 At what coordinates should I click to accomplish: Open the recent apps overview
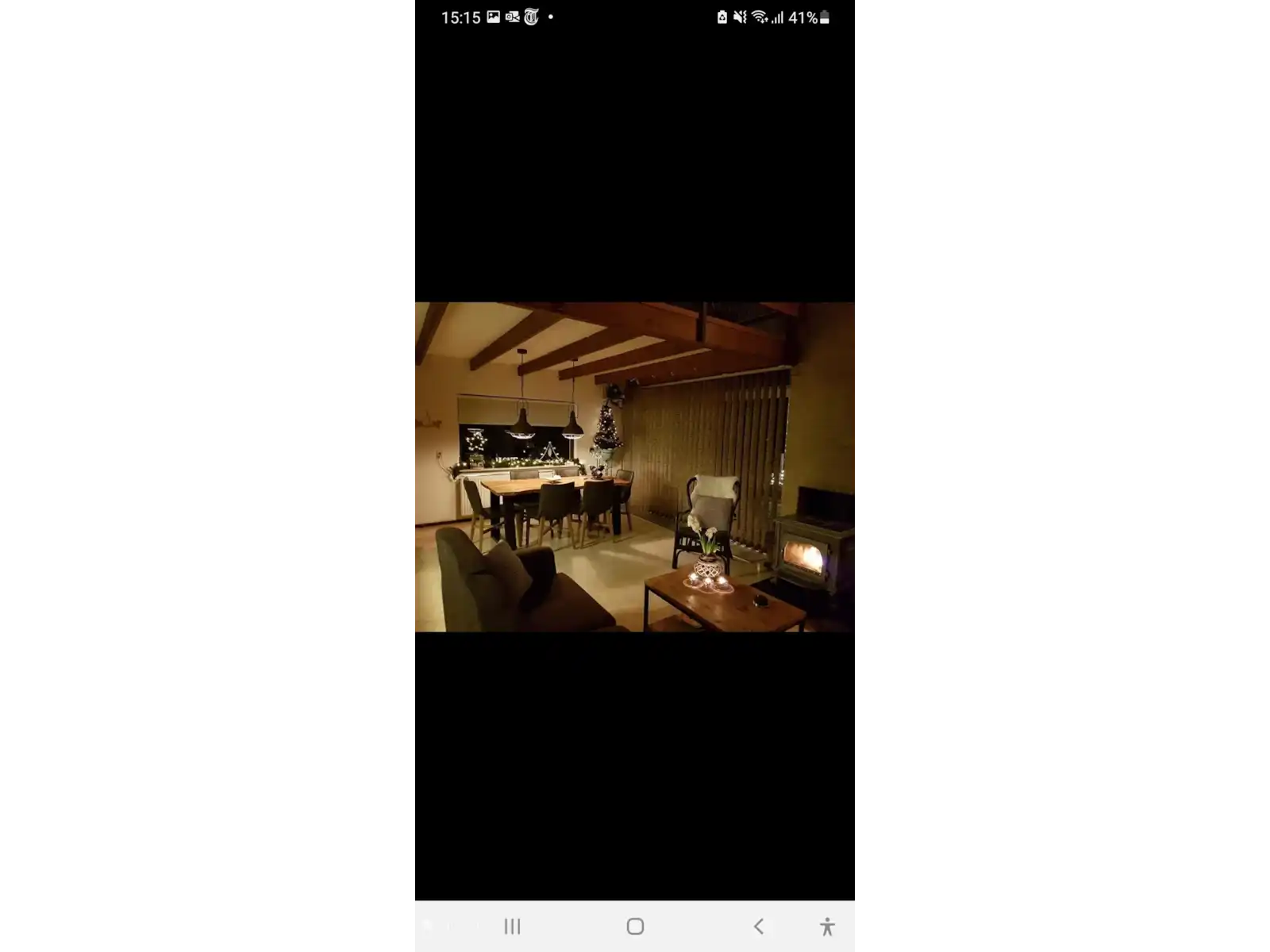click(x=513, y=926)
